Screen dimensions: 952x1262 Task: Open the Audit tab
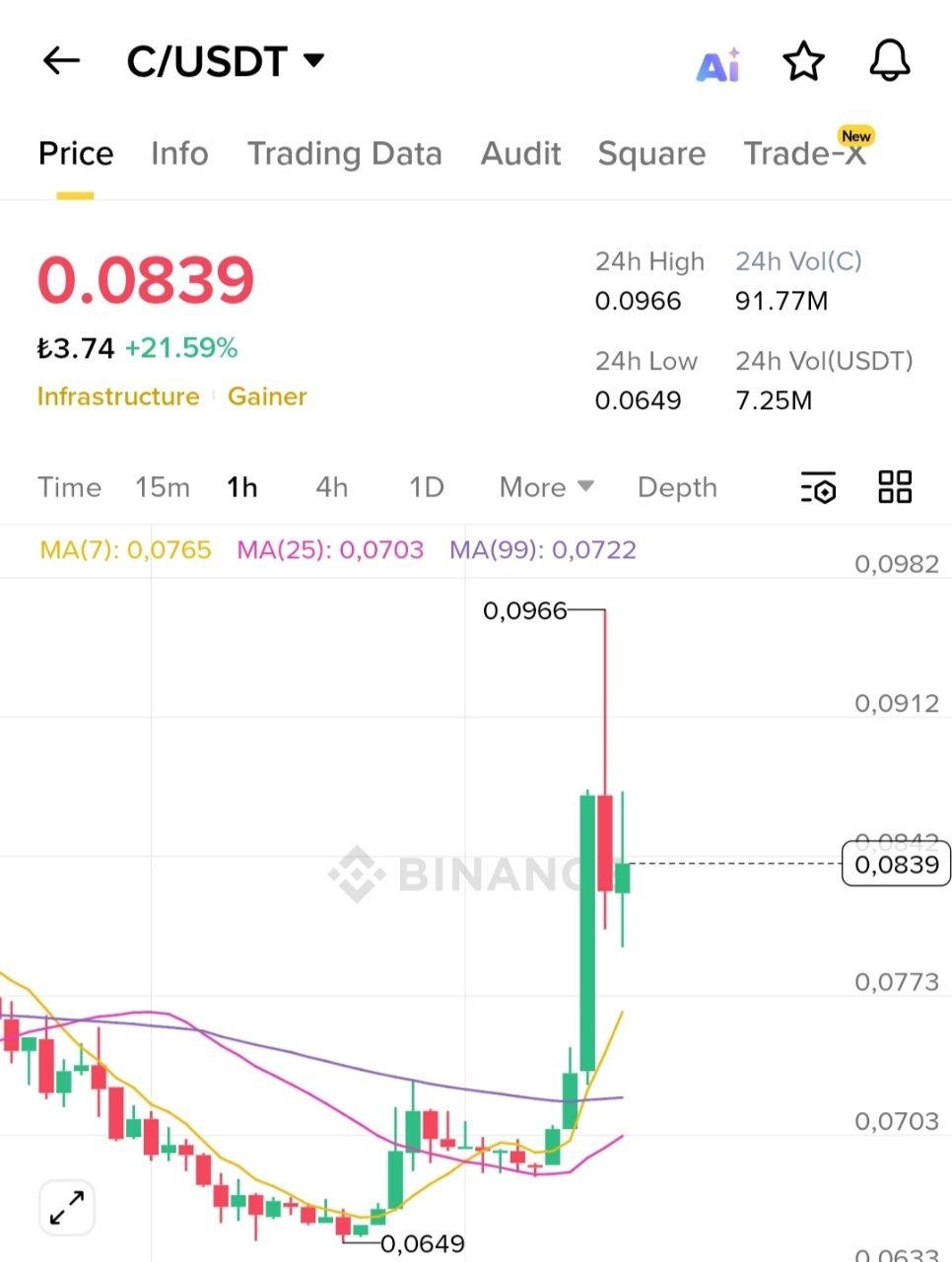click(x=520, y=154)
